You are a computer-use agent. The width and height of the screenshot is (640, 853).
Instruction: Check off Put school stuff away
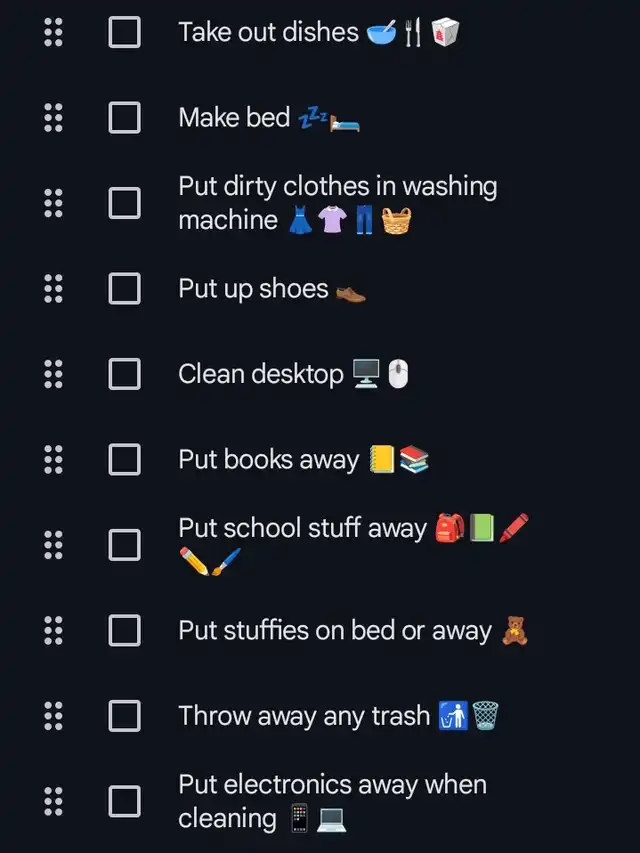click(x=124, y=545)
